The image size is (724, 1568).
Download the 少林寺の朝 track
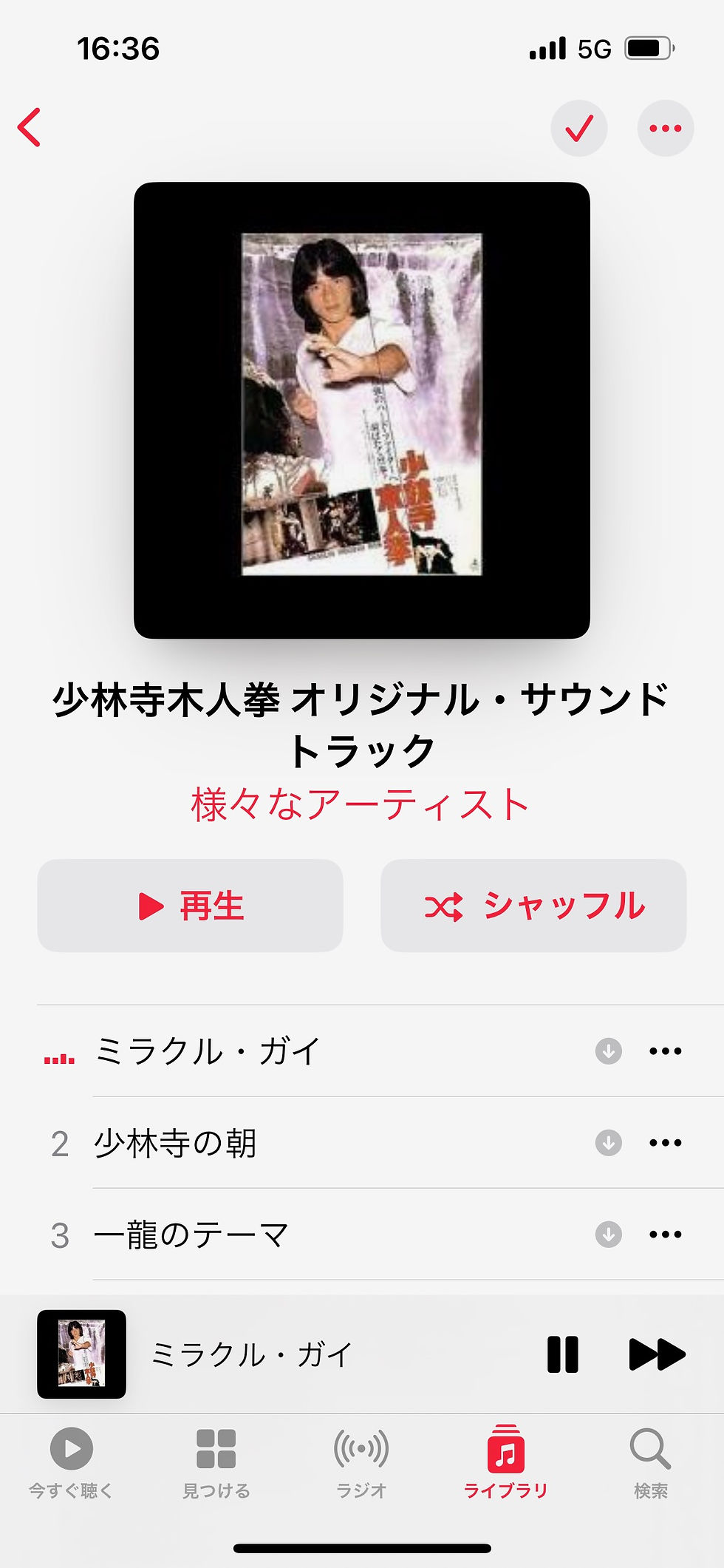click(x=609, y=1143)
